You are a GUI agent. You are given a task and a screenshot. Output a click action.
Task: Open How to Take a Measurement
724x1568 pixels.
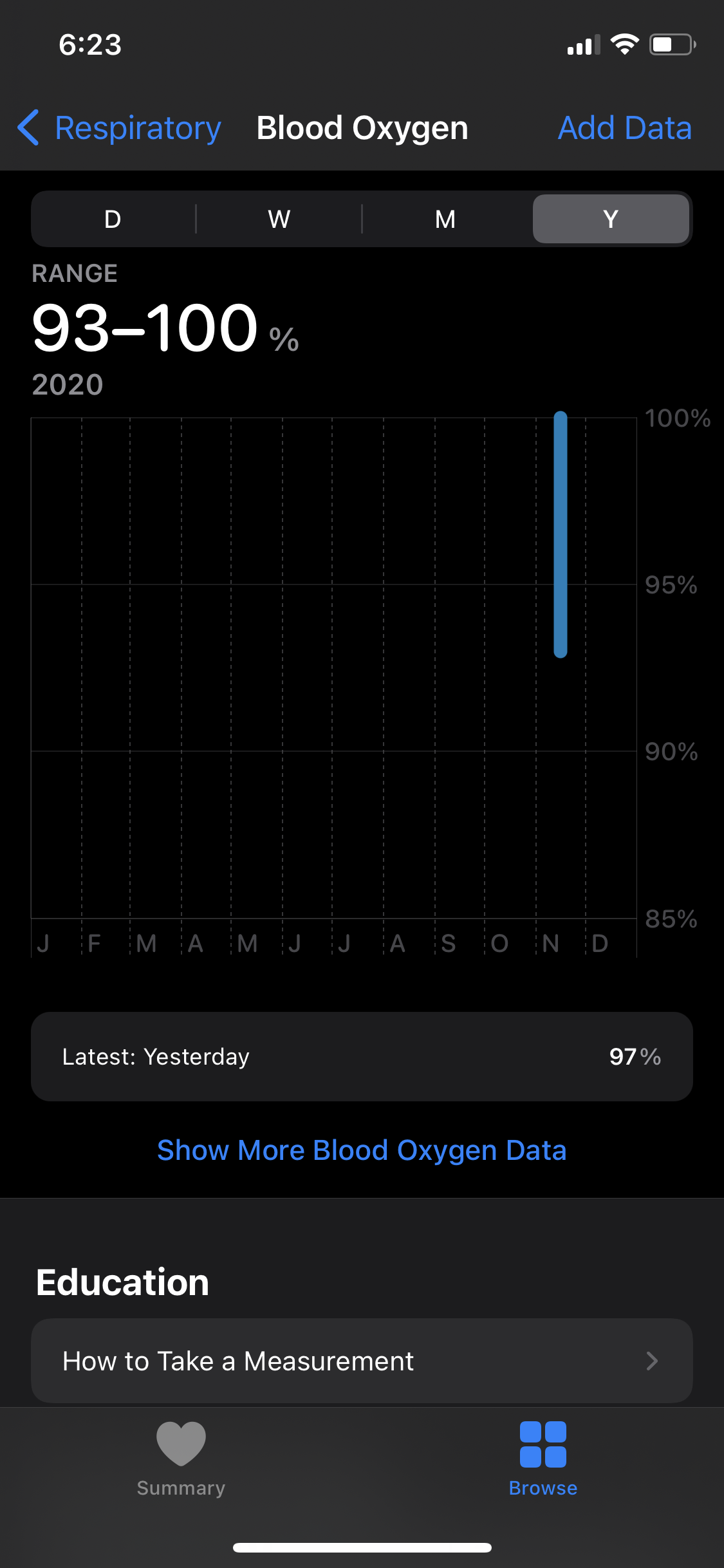point(362,1361)
